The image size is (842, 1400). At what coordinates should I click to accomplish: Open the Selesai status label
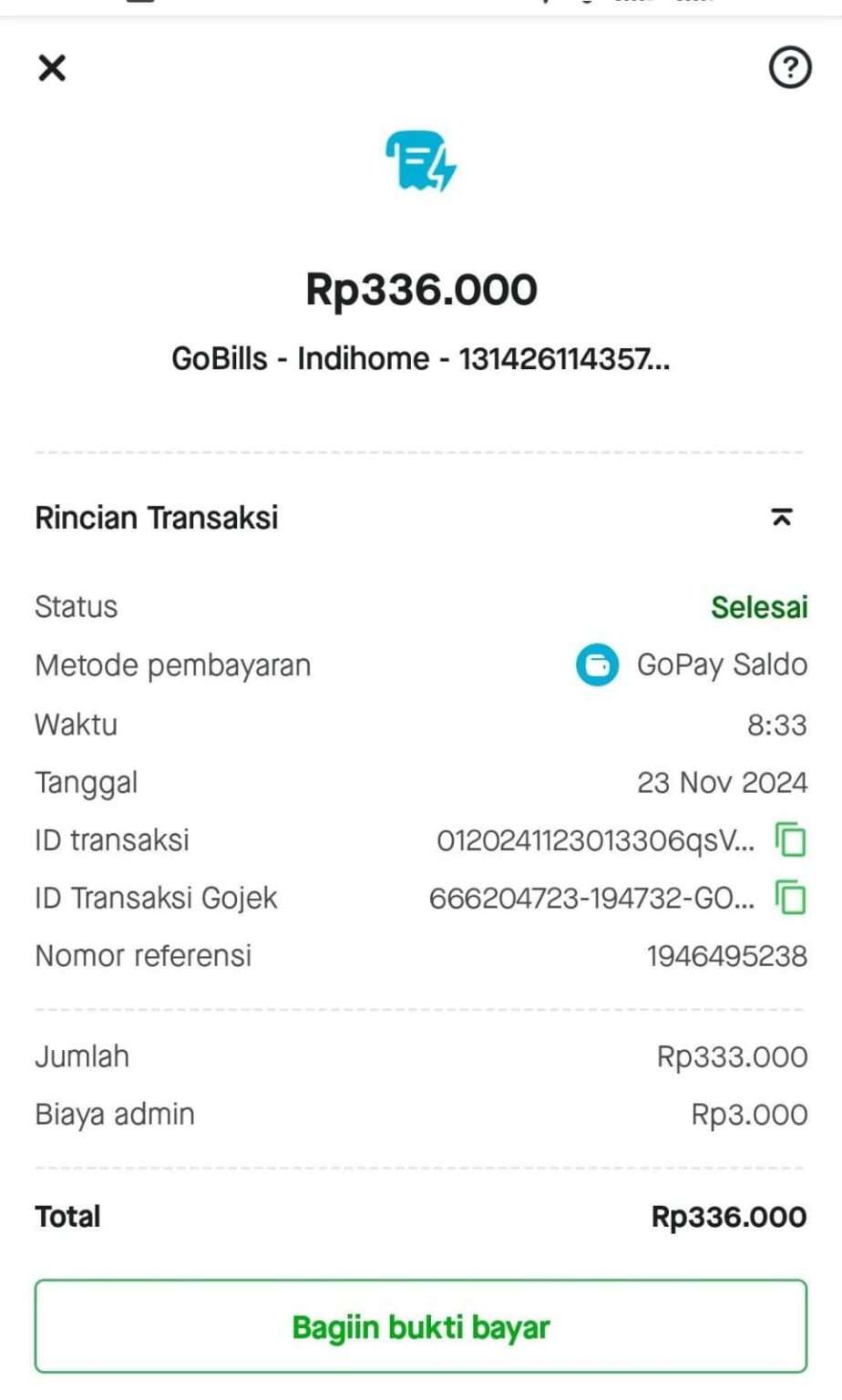tap(761, 606)
